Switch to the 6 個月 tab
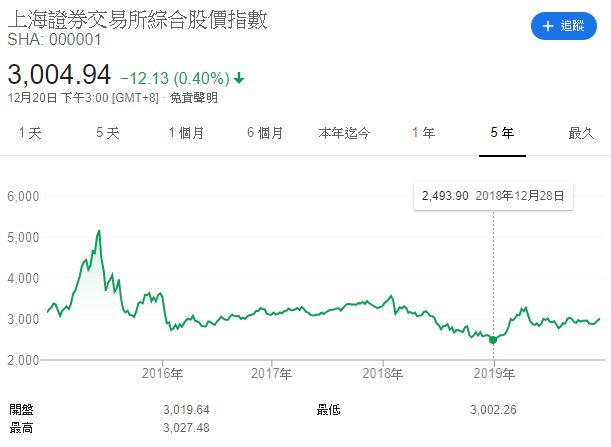Image resolution: width=611 pixels, height=447 pixels. click(x=264, y=133)
